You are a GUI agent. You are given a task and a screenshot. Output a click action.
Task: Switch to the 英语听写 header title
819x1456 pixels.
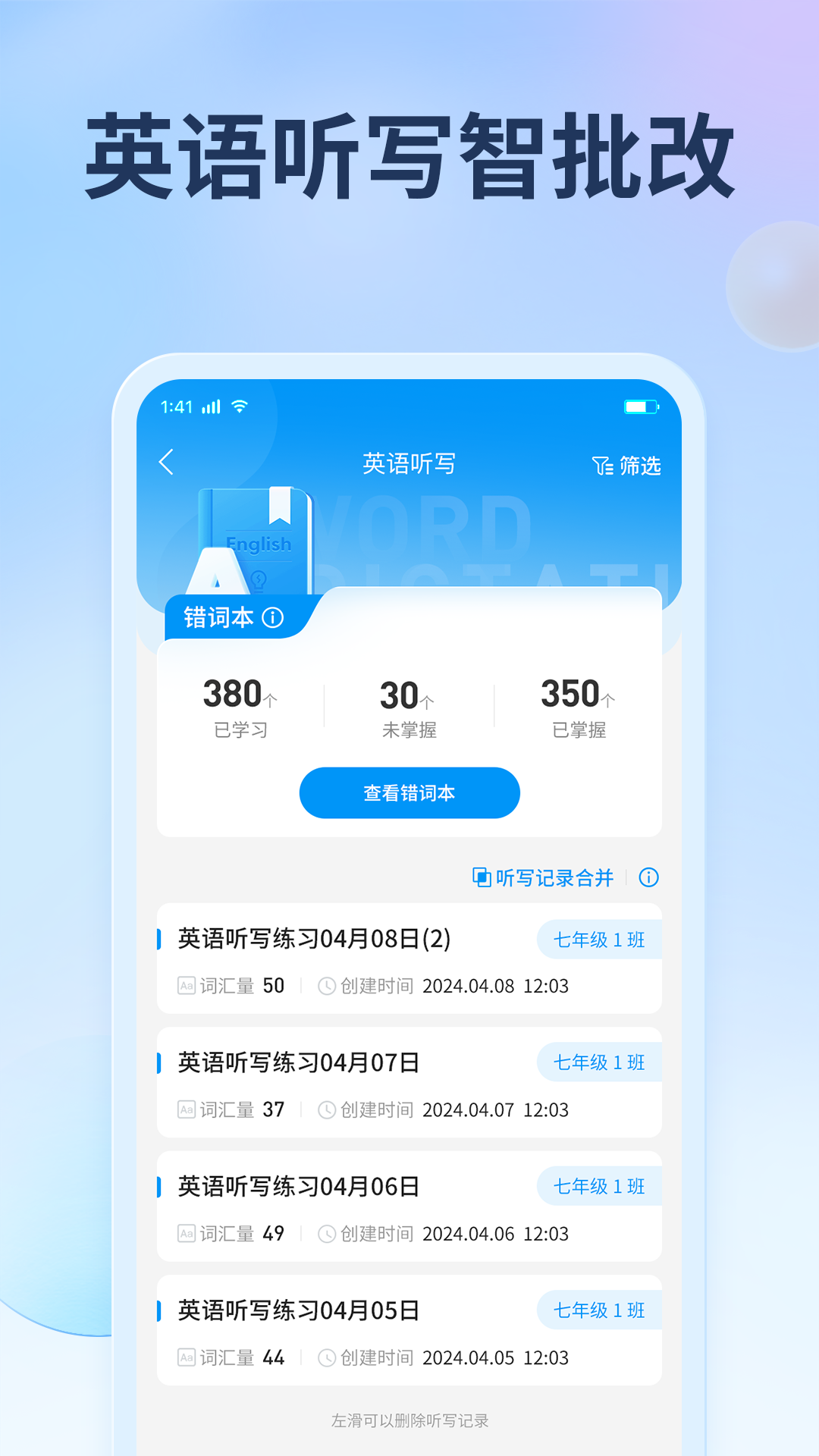tap(409, 463)
